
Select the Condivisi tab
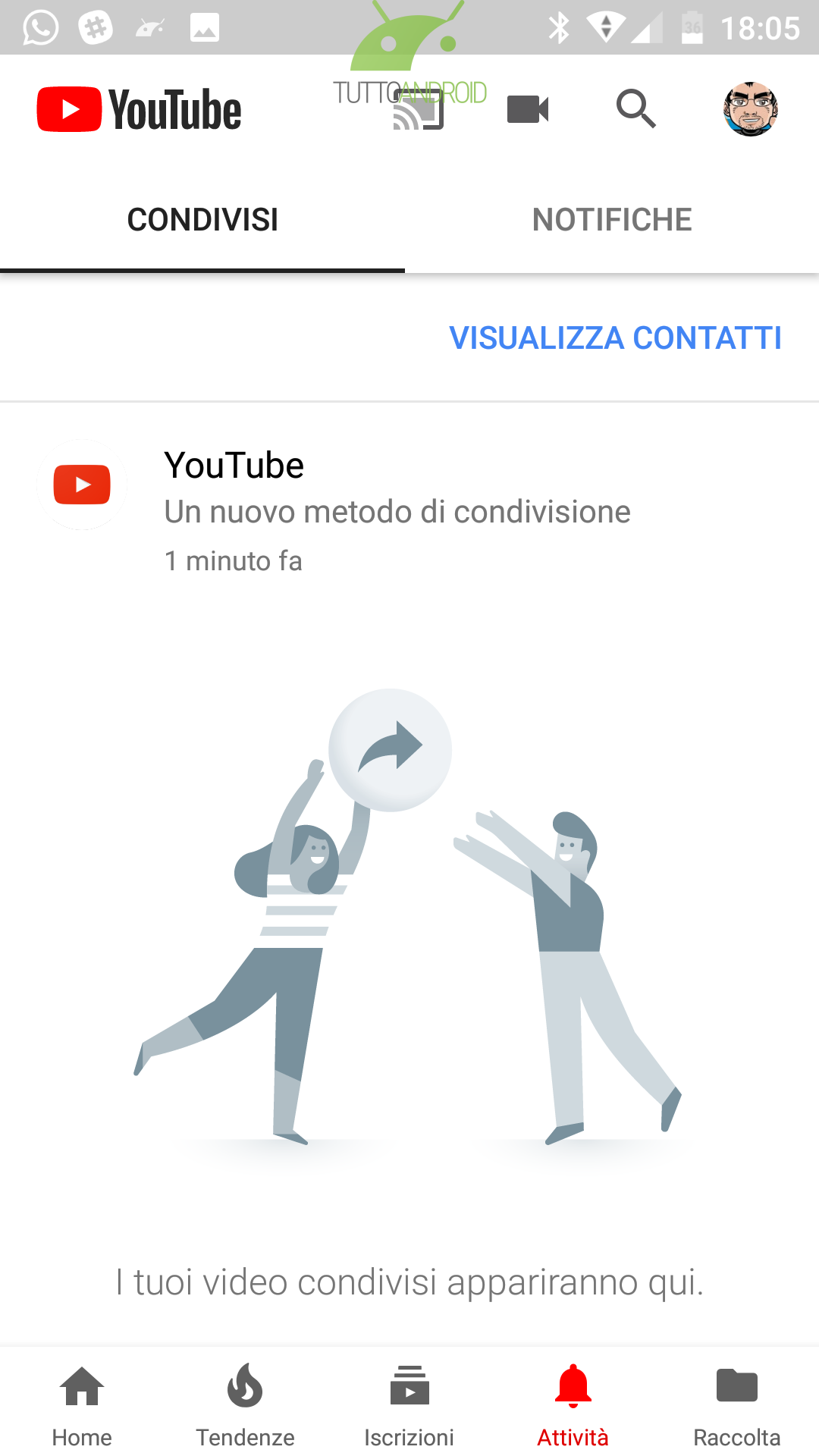point(202,220)
